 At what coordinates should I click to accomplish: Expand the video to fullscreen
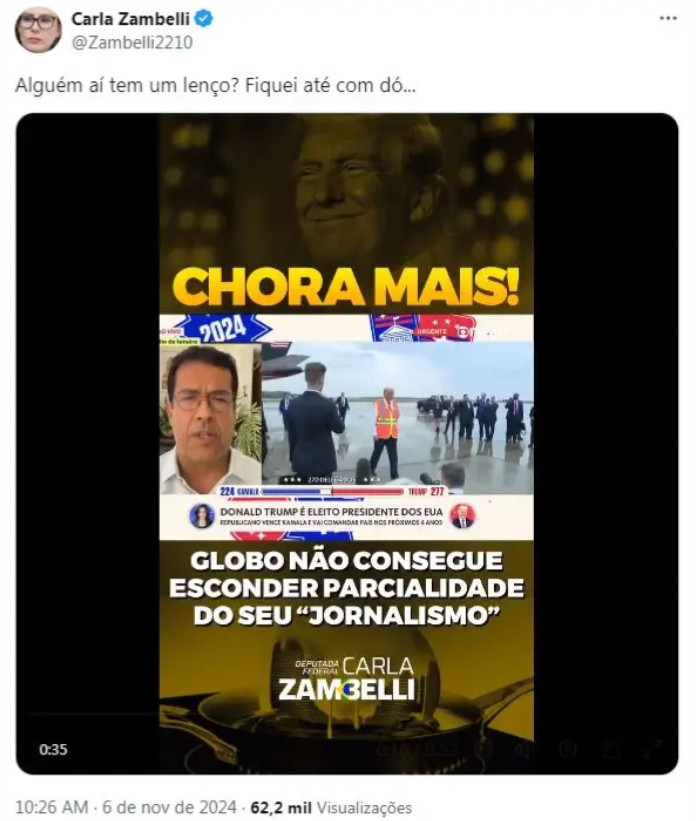652,748
